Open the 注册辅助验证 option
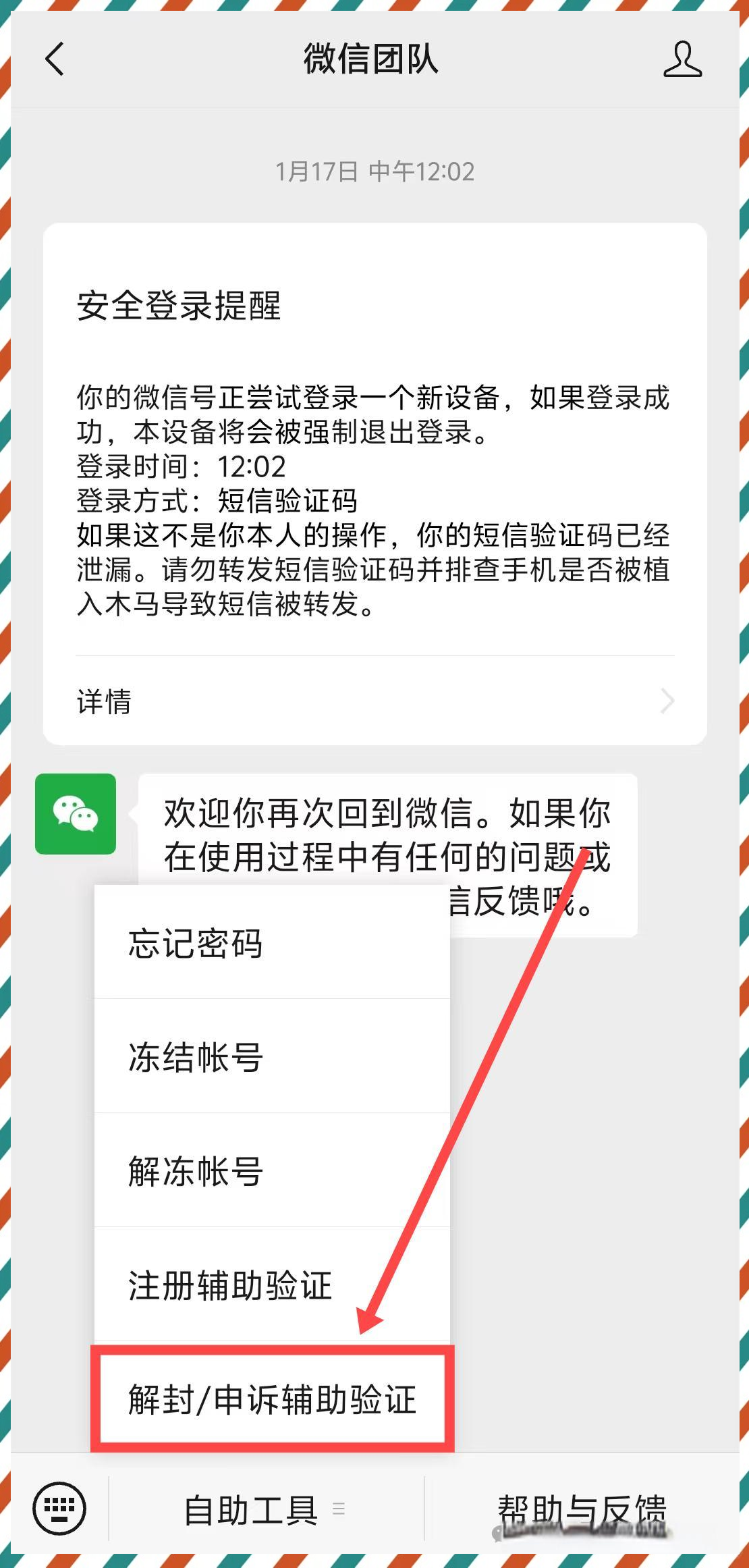The width and height of the screenshot is (749, 1568). click(271, 1285)
